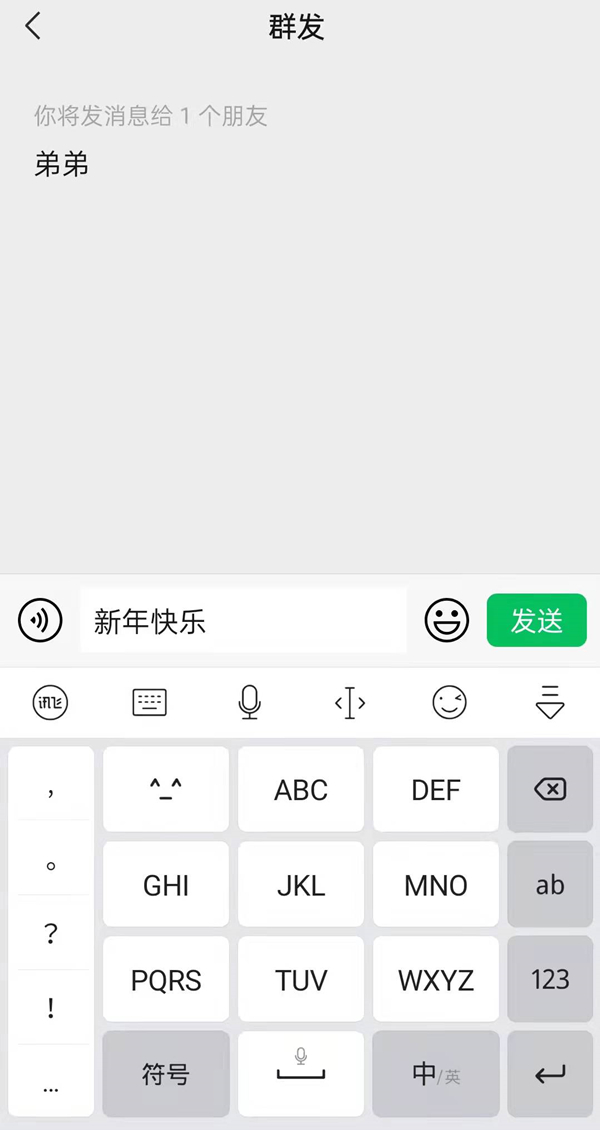Switch the keyboard to the 123 number pad
The height and width of the screenshot is (1130, 600).
[x=550, y=979]
